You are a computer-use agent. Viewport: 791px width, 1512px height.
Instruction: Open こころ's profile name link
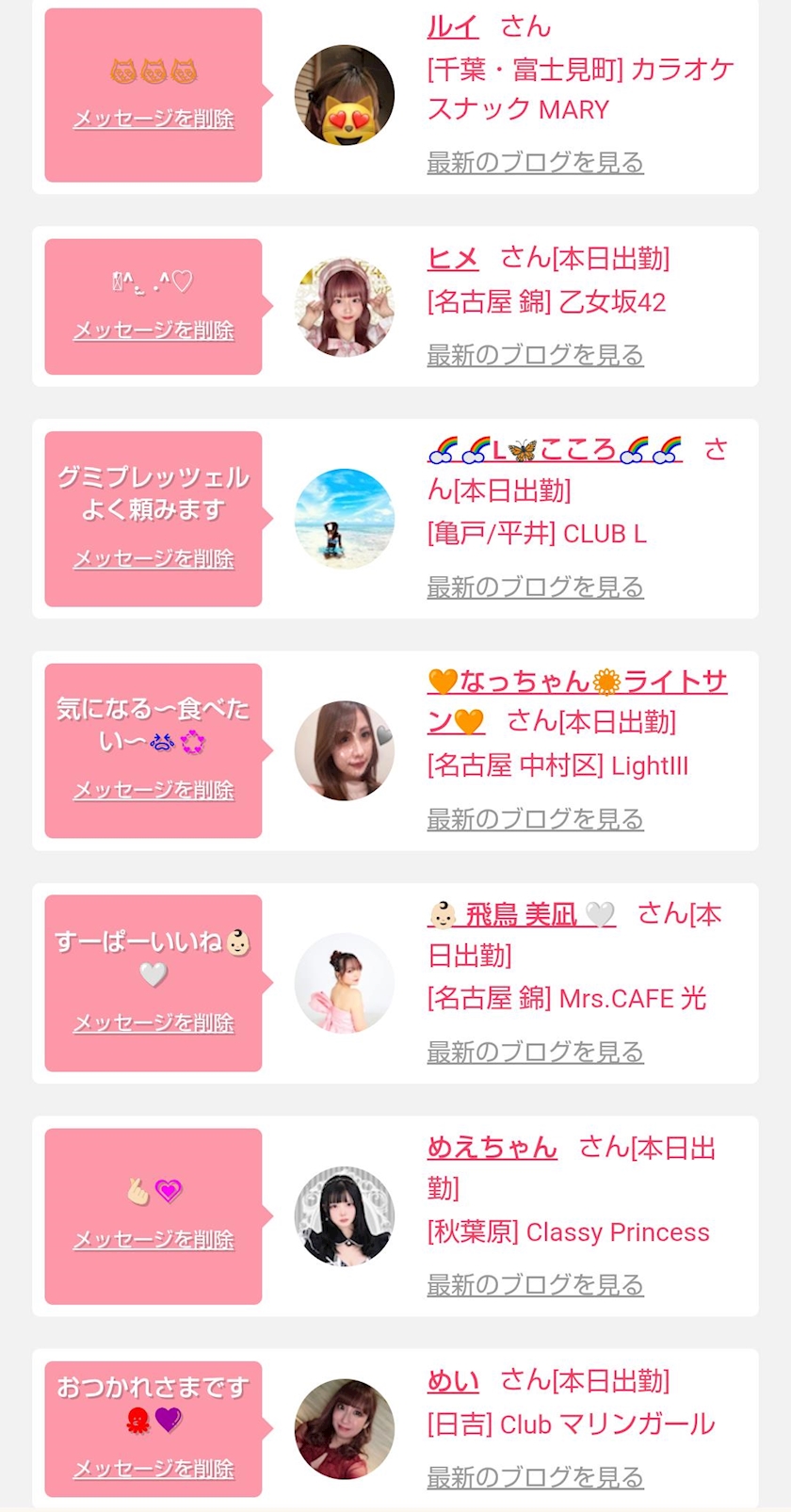point(555,449)
